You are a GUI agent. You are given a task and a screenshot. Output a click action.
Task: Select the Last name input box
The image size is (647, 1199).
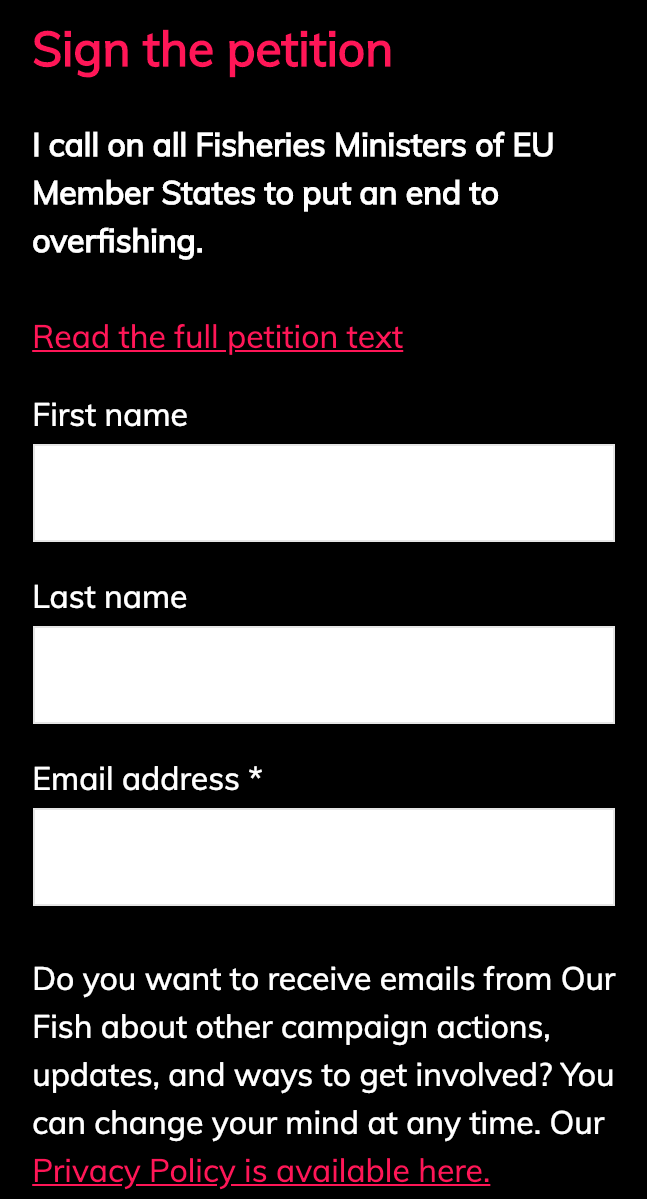tap(324, 674)
